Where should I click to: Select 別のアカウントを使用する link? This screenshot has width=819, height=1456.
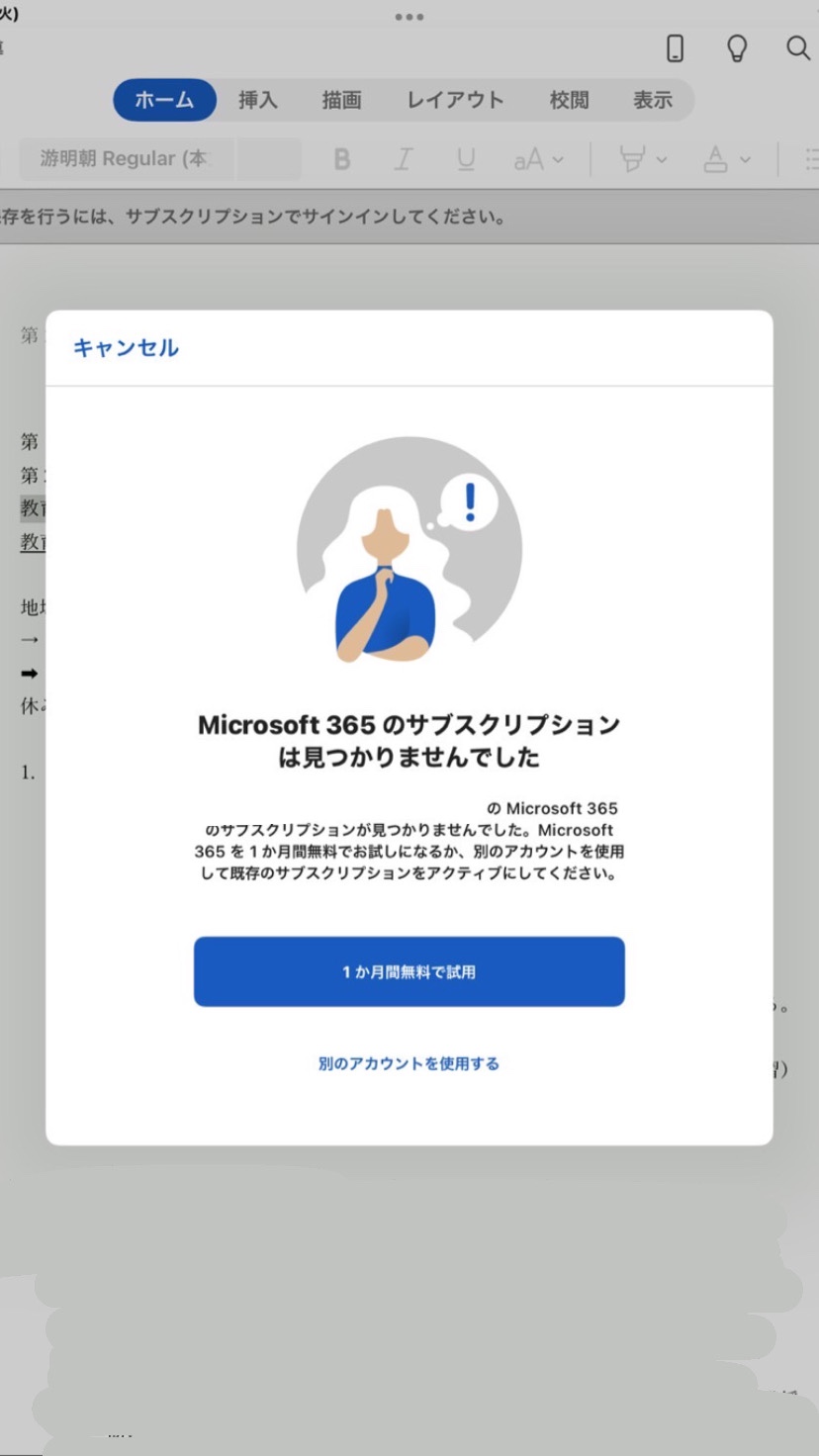pos(409,1063)
